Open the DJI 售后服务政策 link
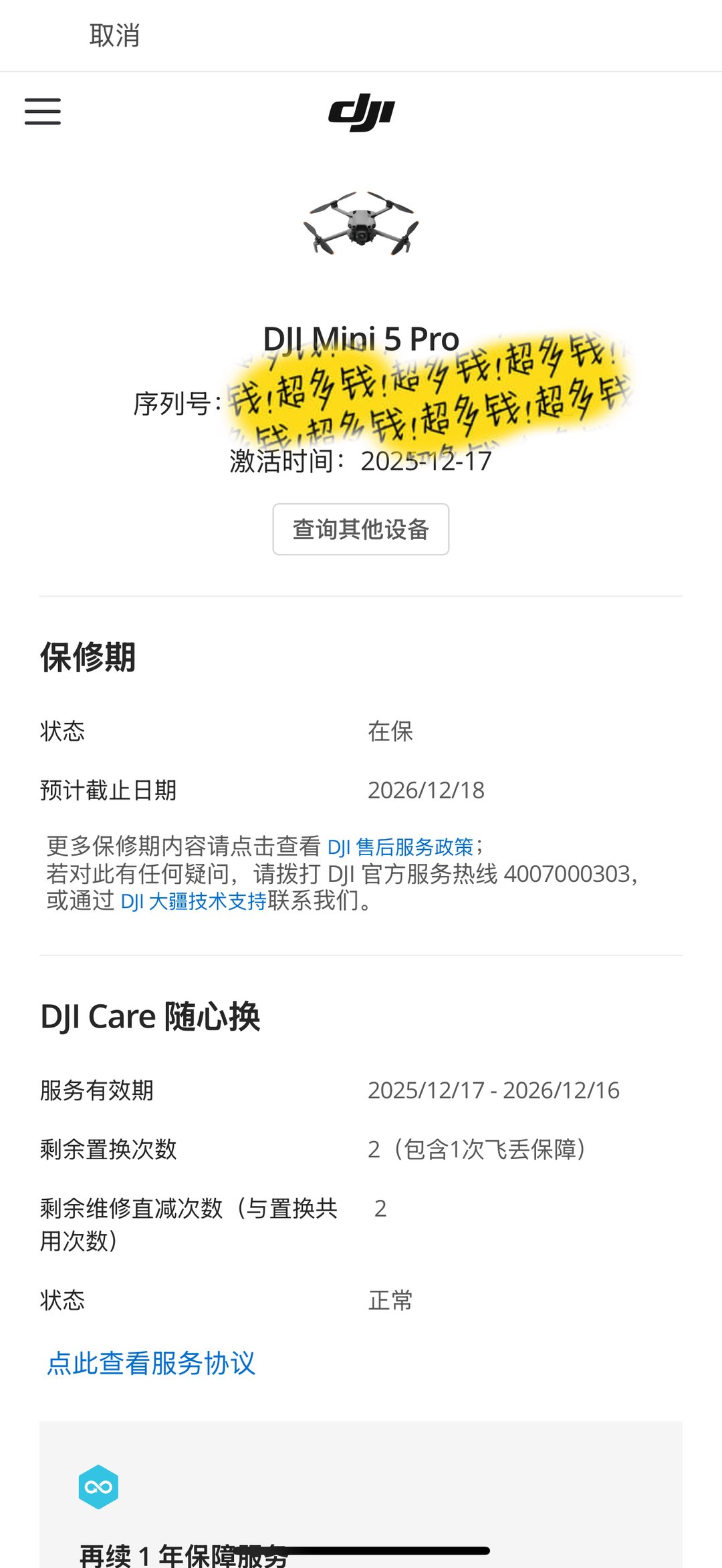This screenshot has height=1568, width=722. pos(400,847)
